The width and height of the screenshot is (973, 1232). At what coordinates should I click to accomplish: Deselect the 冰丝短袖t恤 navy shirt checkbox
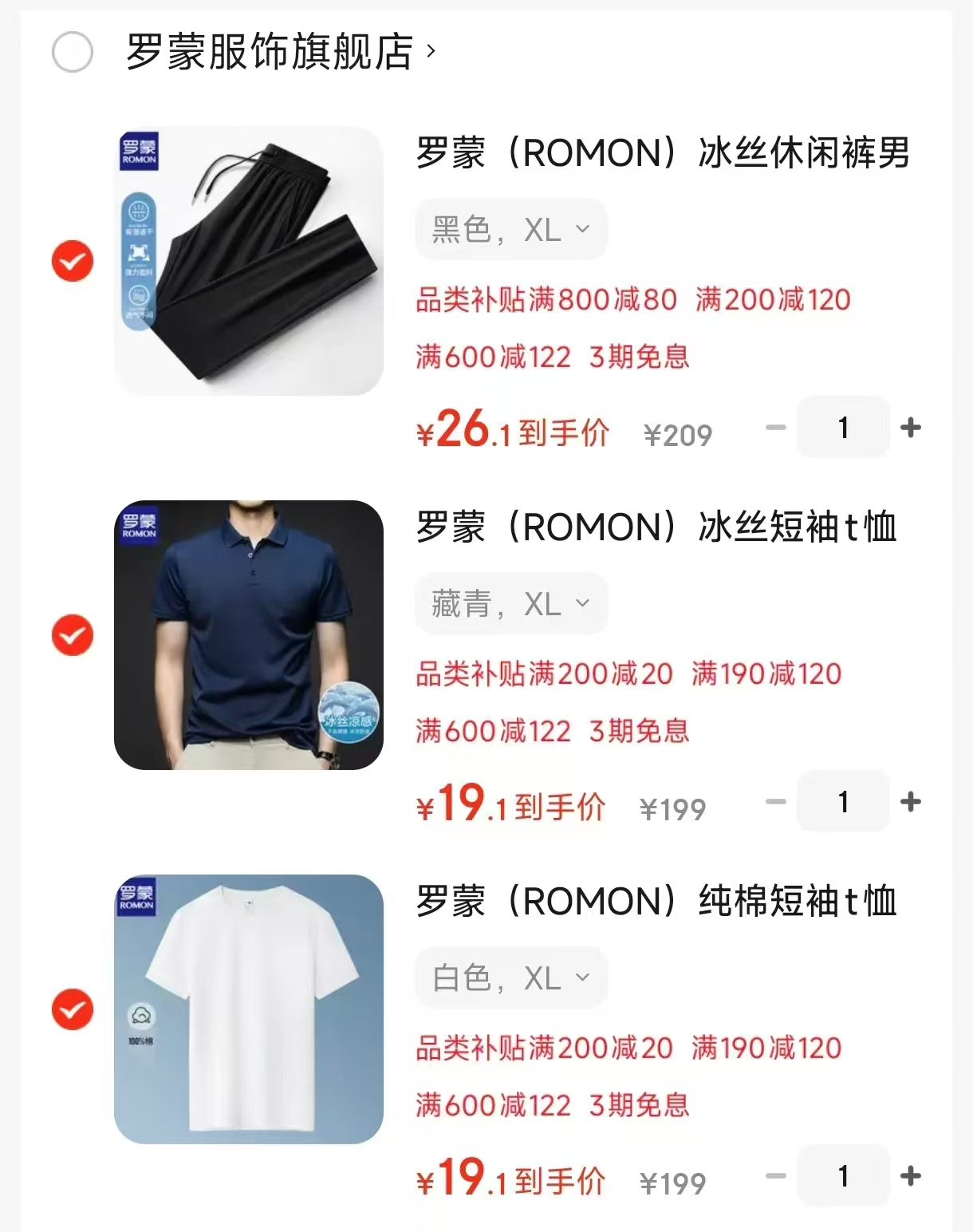click(x=72, y=635)
